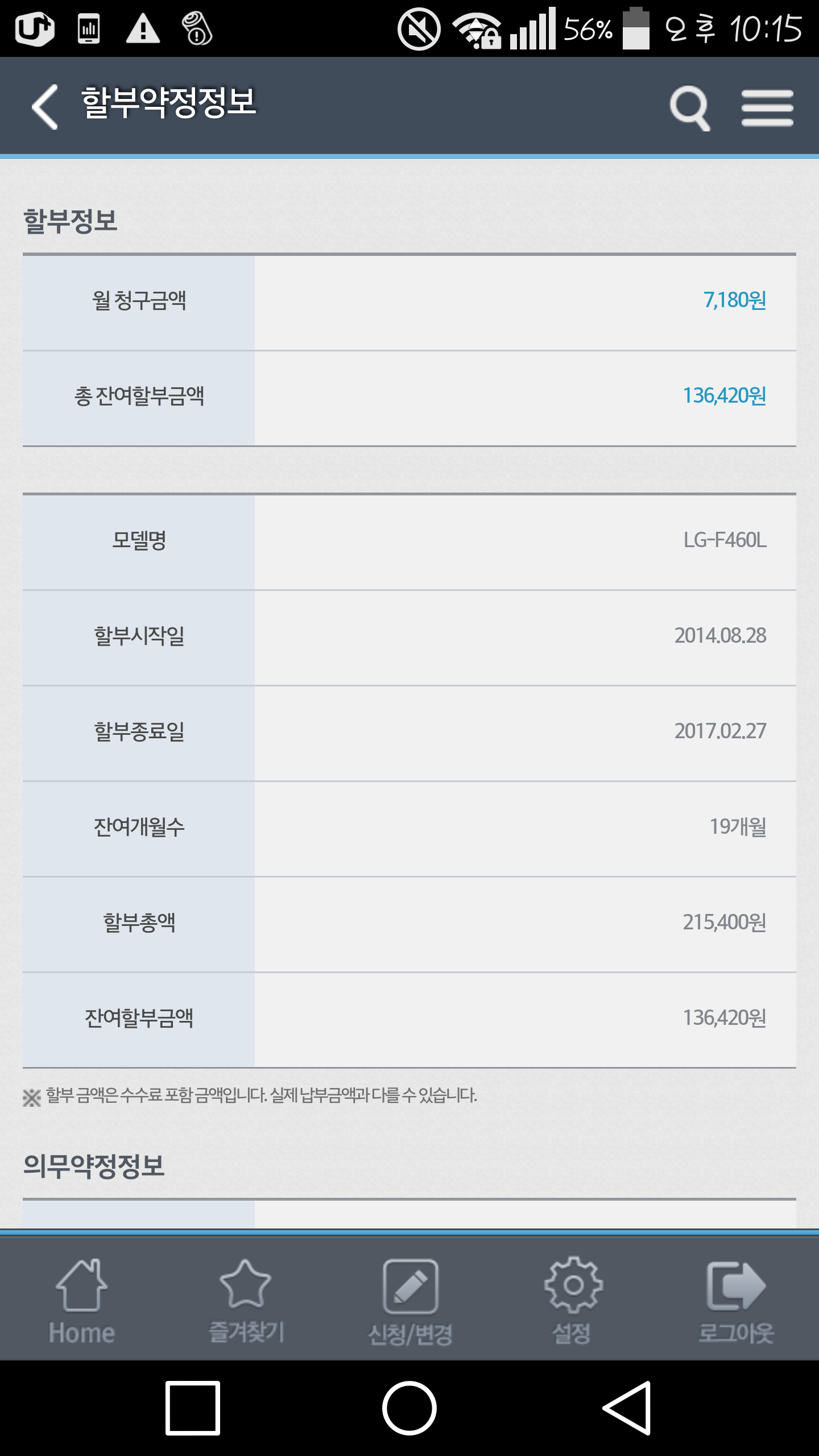819x1456 pixels.
Task: Open the system recent apps button
Action: click(193, 1408)
